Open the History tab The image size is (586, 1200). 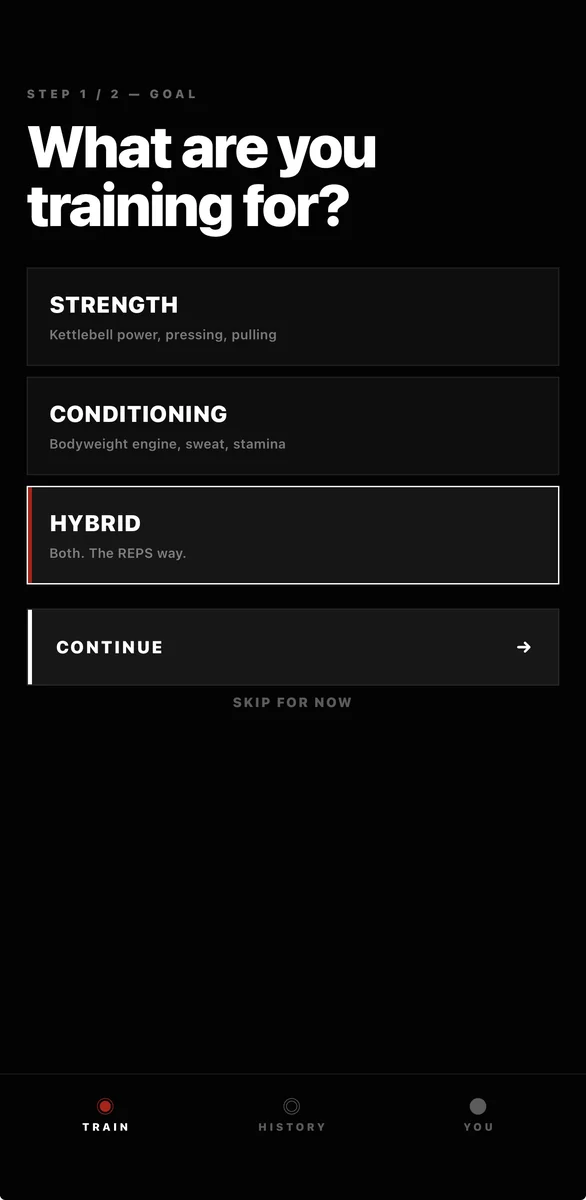(292, 1115)
